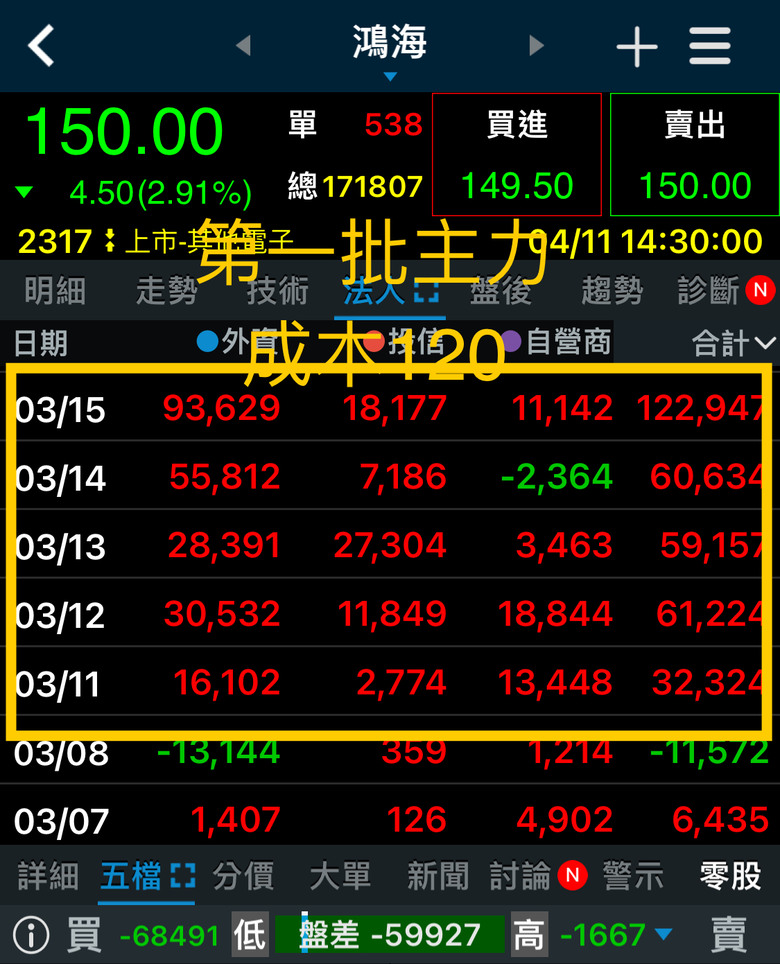Open the 盤後 tab
This screenshot has width=780, height=964.
pyautogui.click(x=499, y=291)
